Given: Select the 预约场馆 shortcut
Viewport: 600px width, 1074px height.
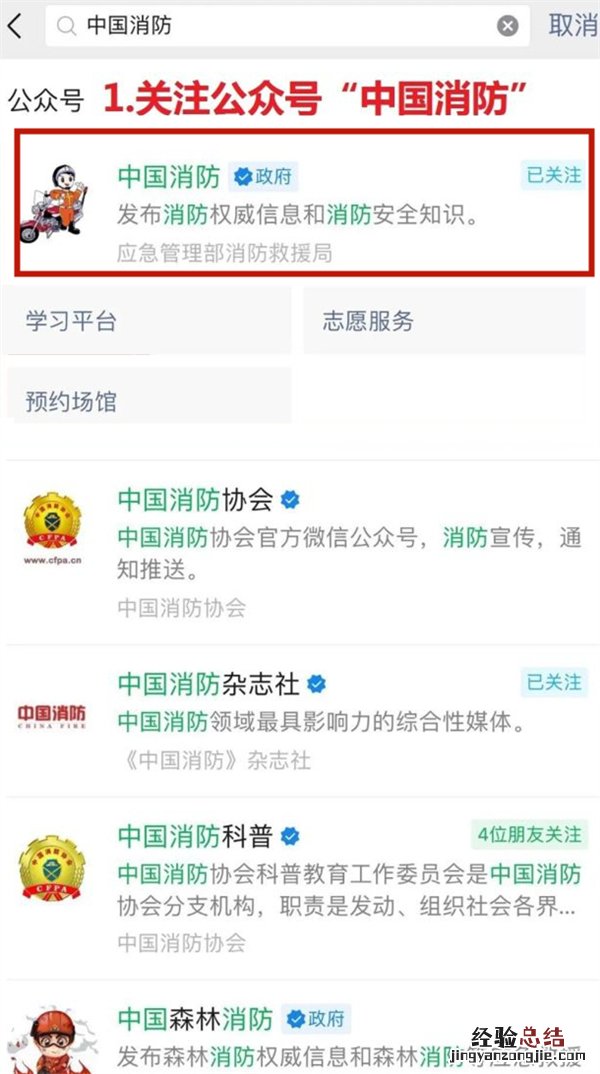Looking at the screenshot, I should tap(147, 402).
